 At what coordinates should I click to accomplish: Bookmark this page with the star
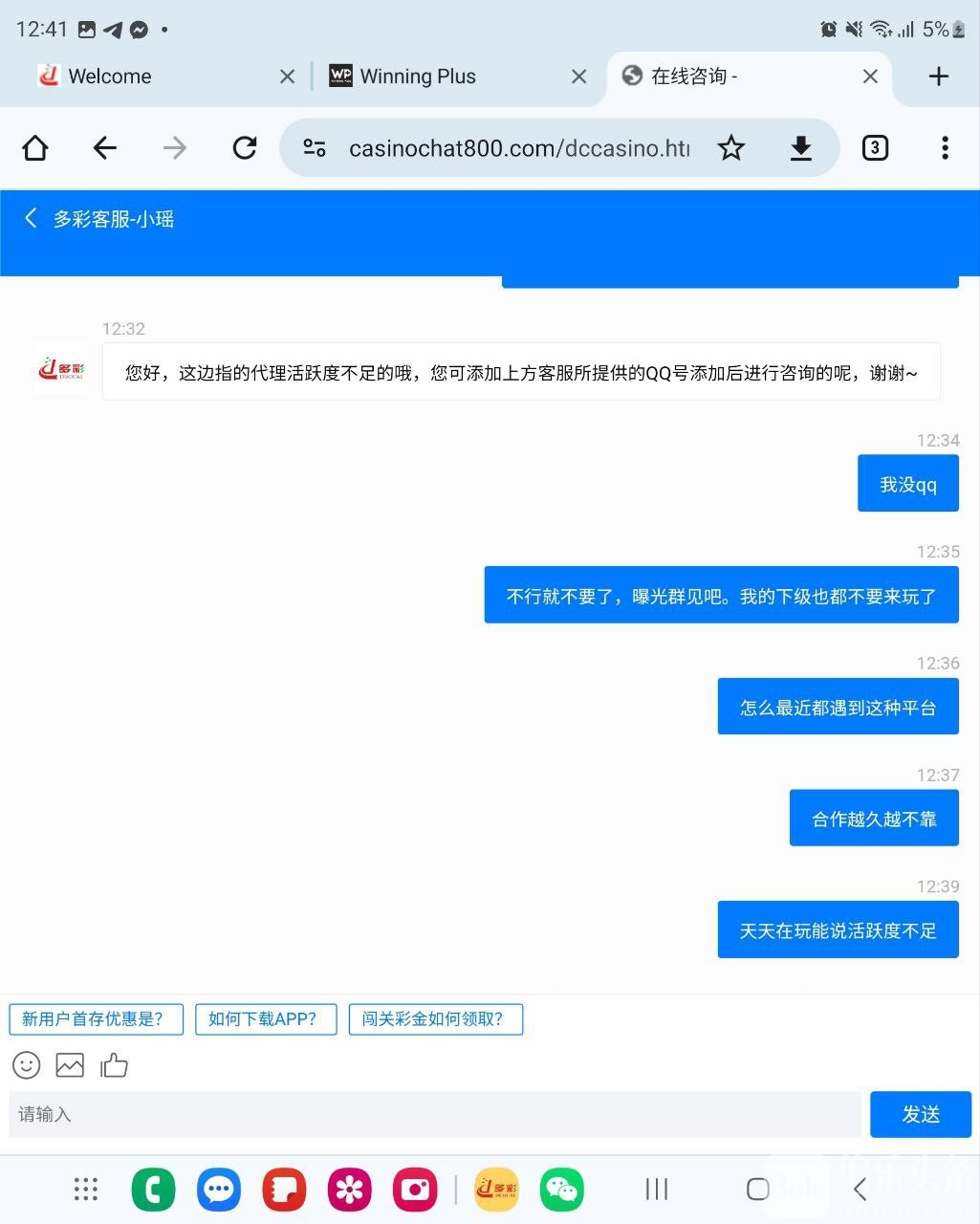click(731, 147)
